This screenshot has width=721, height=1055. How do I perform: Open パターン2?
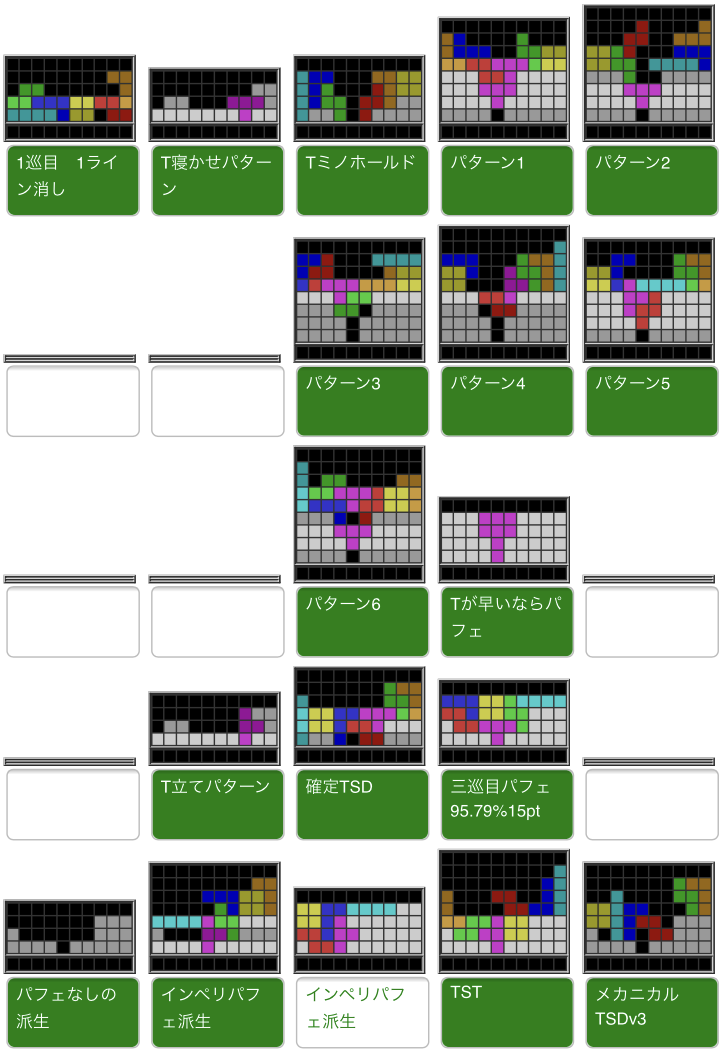point(651,180)
